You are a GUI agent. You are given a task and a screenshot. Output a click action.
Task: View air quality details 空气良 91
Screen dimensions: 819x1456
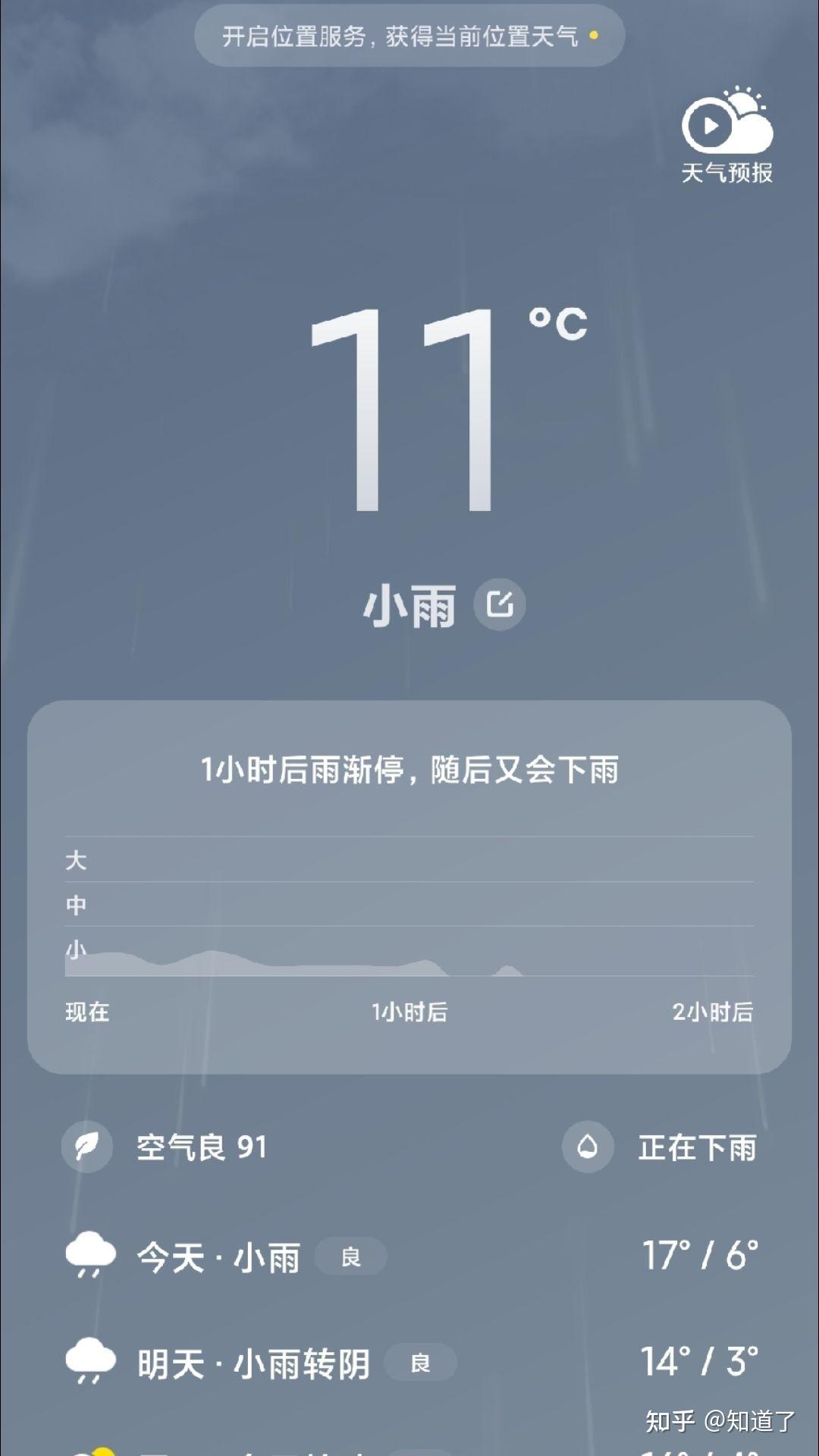click(165, 1147)
